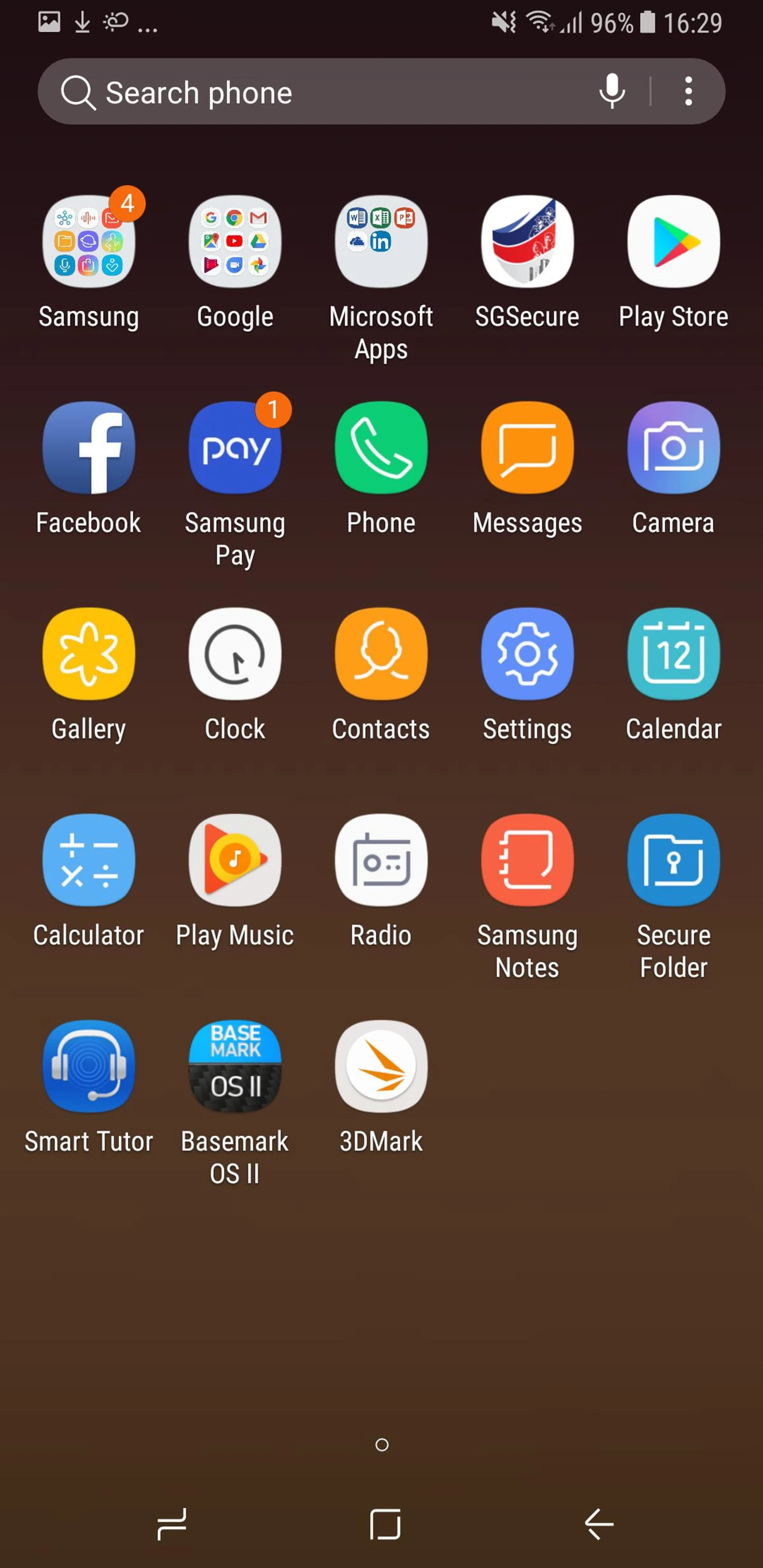Open the three-dot overflow menu

pyautogui.click(x=688, y=91)
